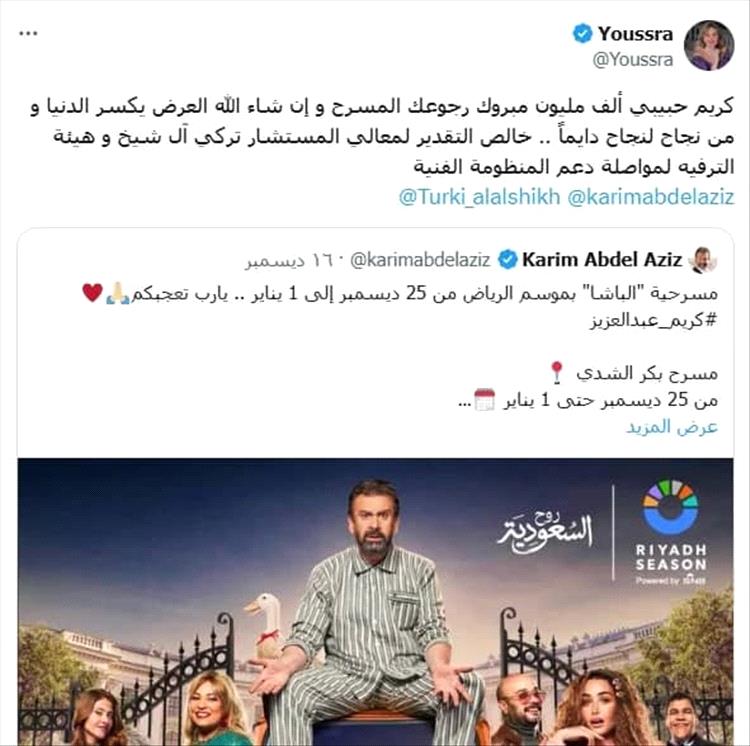Open the Youssra account name link

point(635,34)
